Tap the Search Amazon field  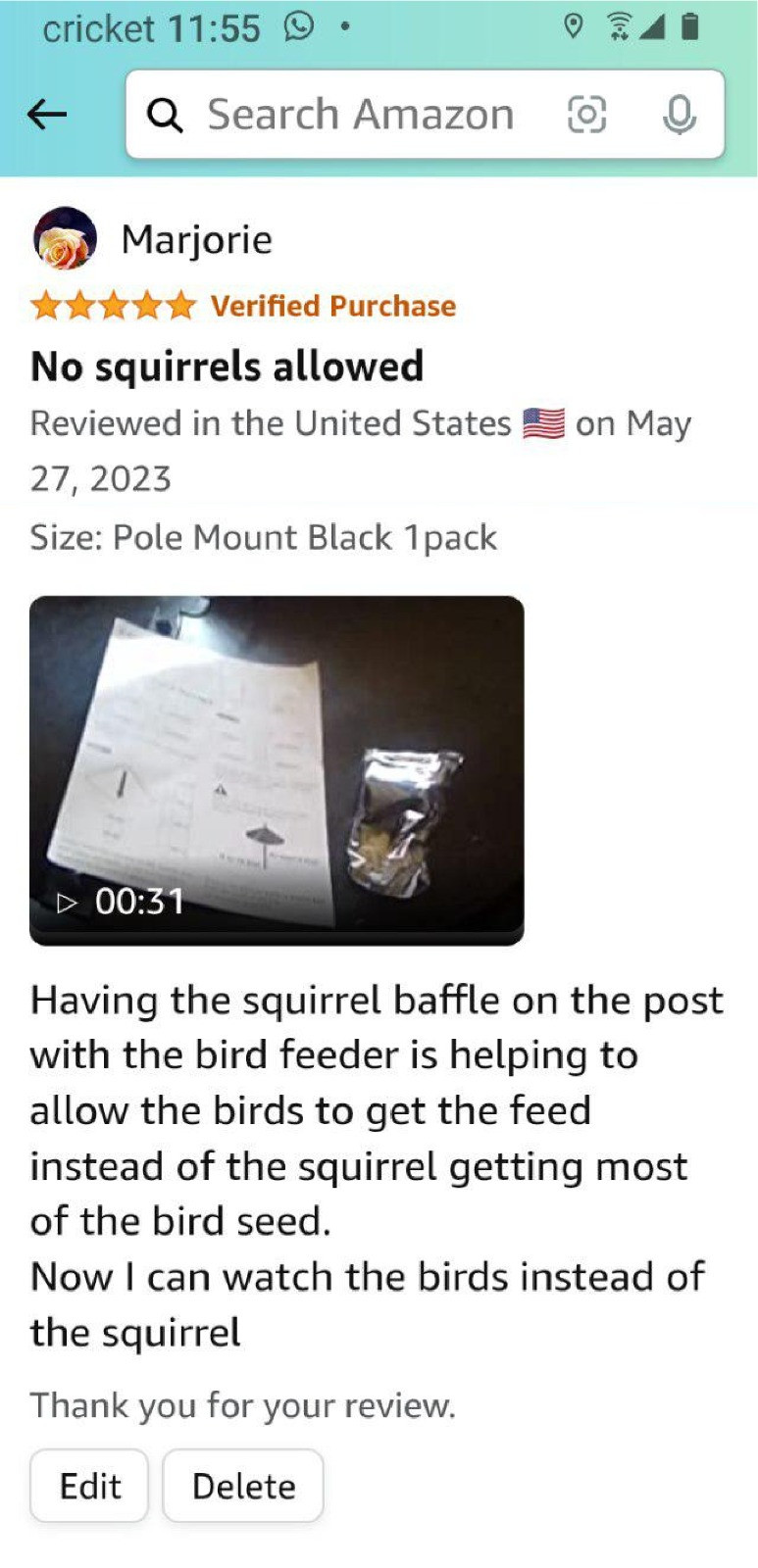[x=358, y=115]
